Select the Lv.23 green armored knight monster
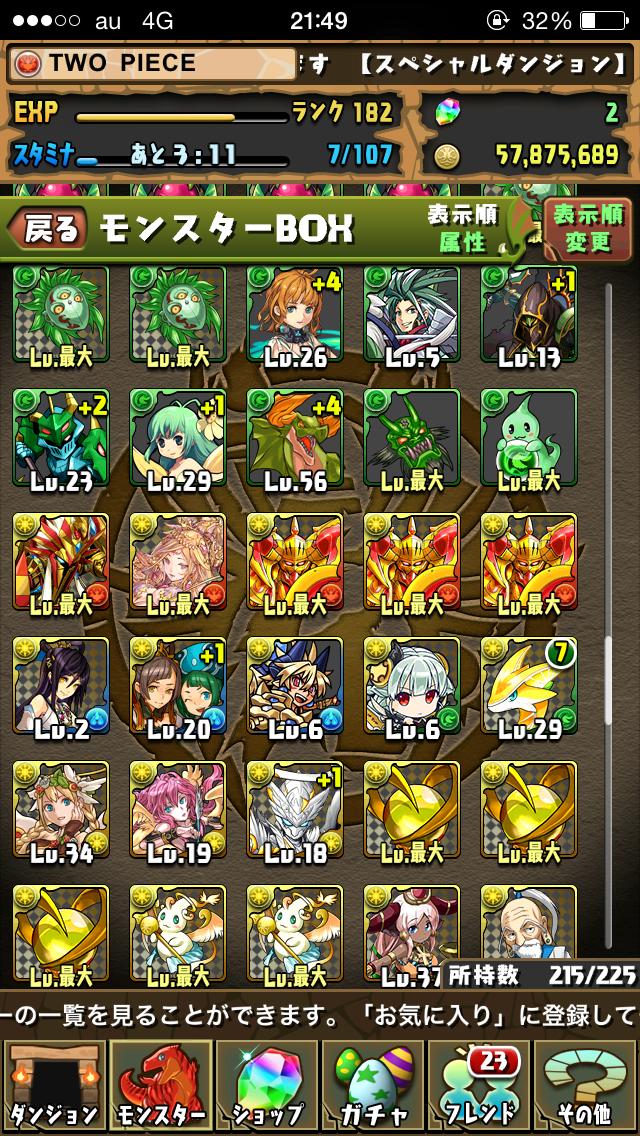The image size is (640, 1136). pyautogui.click(x=61, y=440)
